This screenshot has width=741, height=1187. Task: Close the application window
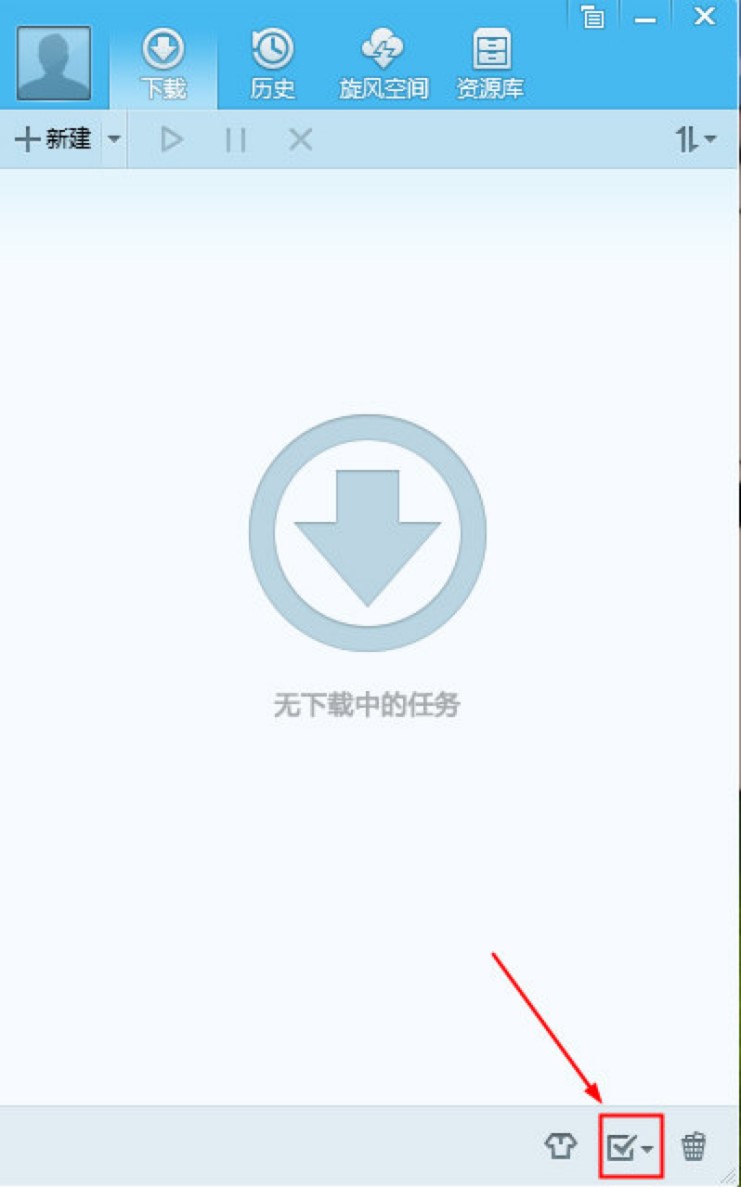coord(704,16)
